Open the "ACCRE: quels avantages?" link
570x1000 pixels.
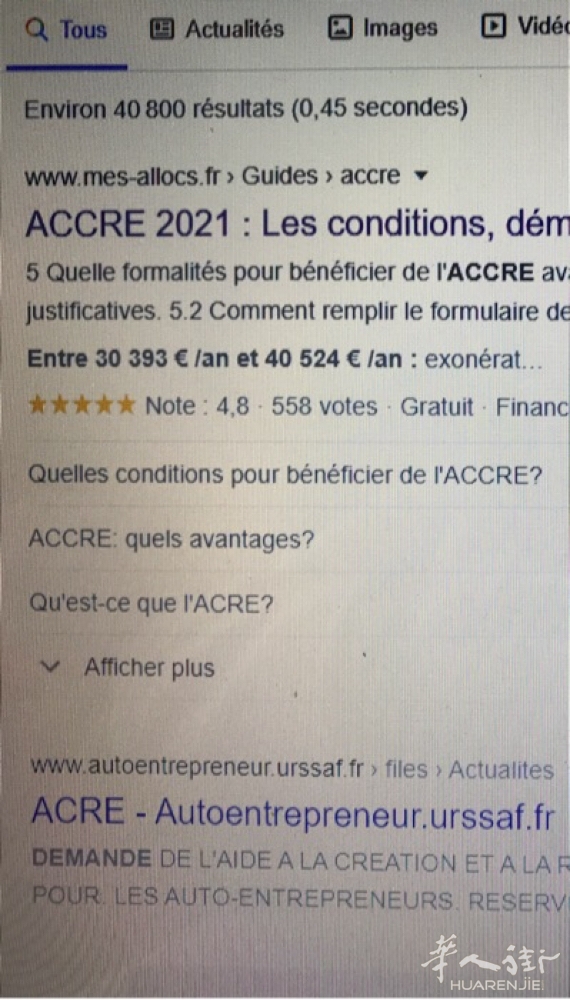172,541
